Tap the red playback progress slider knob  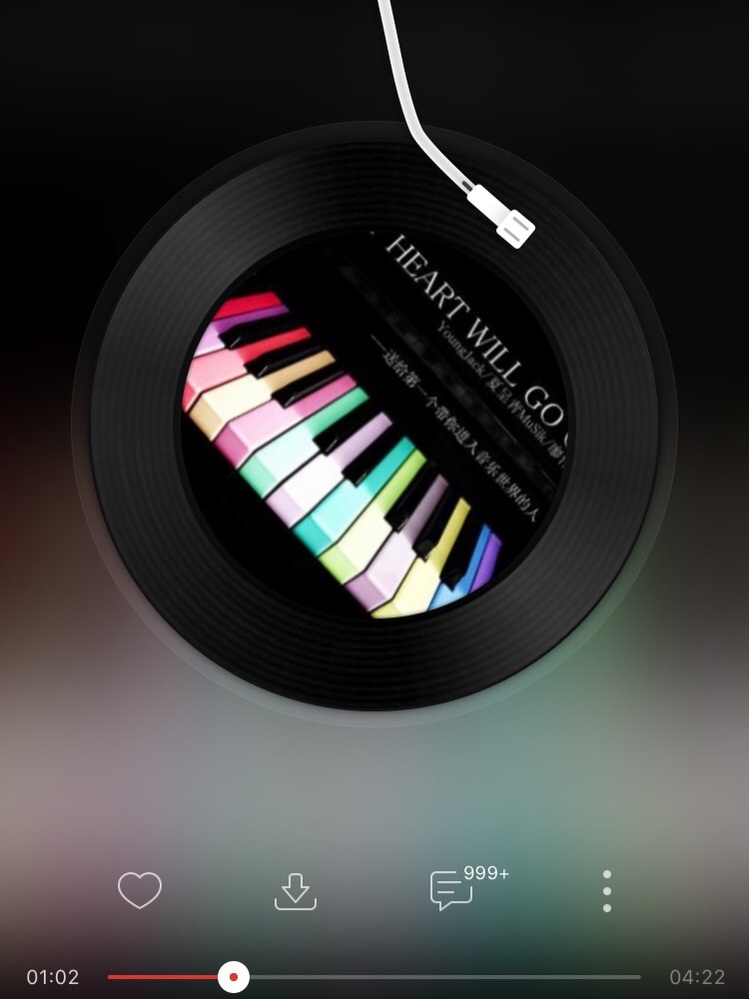(x=233, y=976)
